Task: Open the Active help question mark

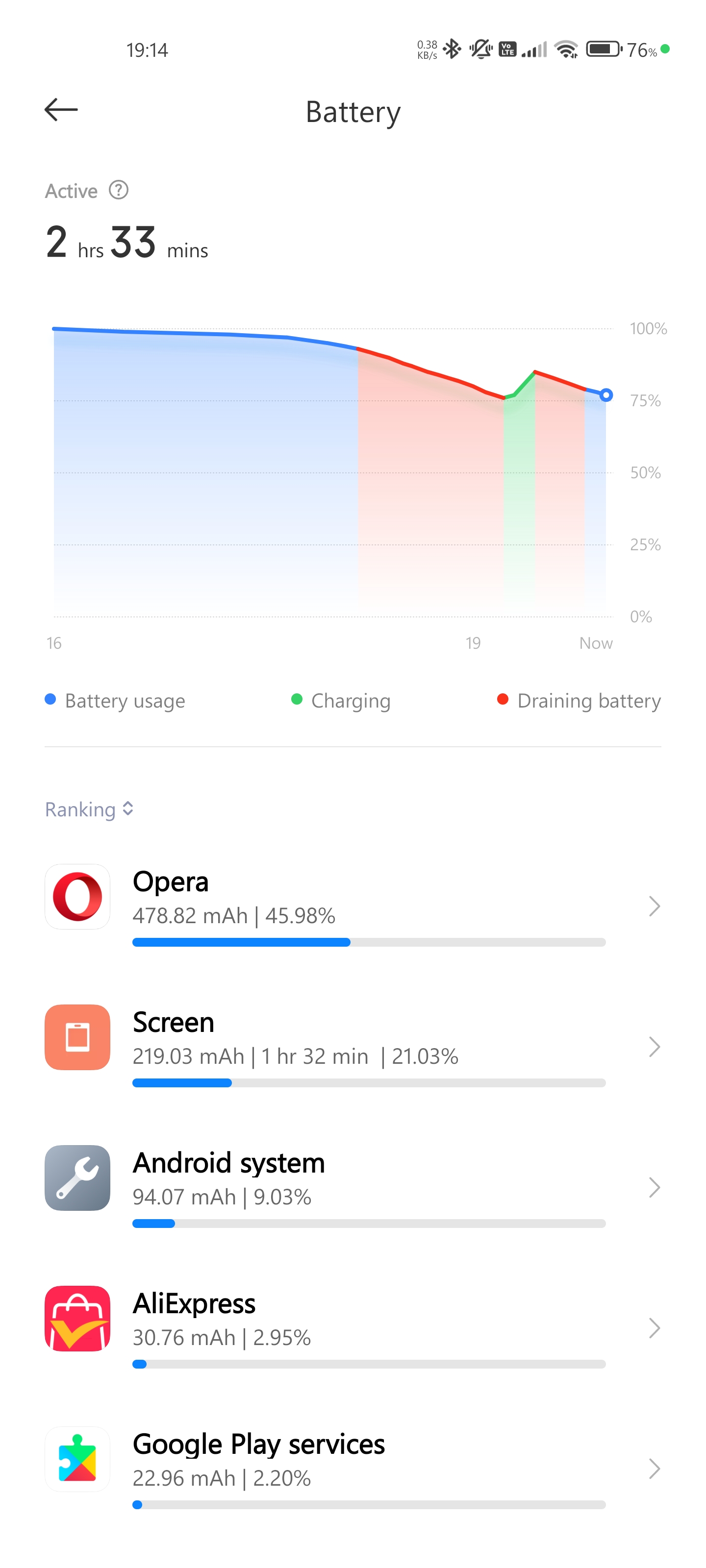Action: pos(118,190)
